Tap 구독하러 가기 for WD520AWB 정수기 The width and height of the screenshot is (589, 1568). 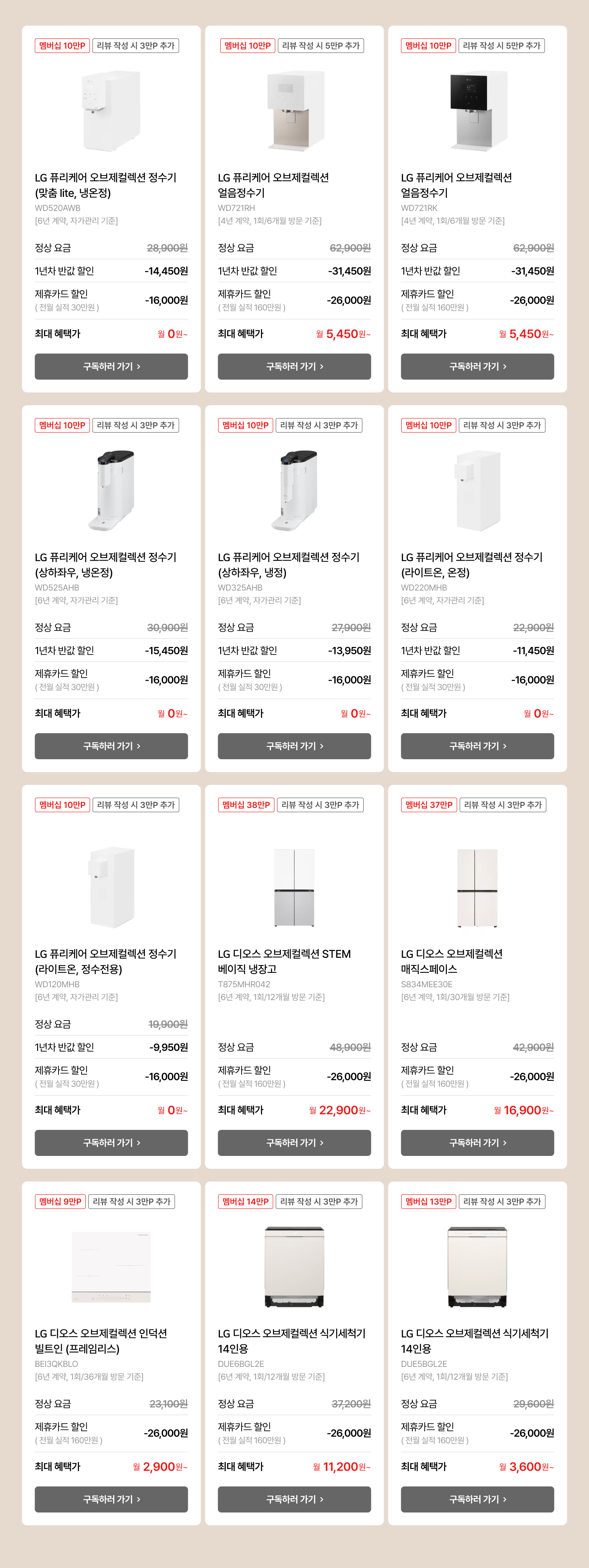[x=111, y=366]
